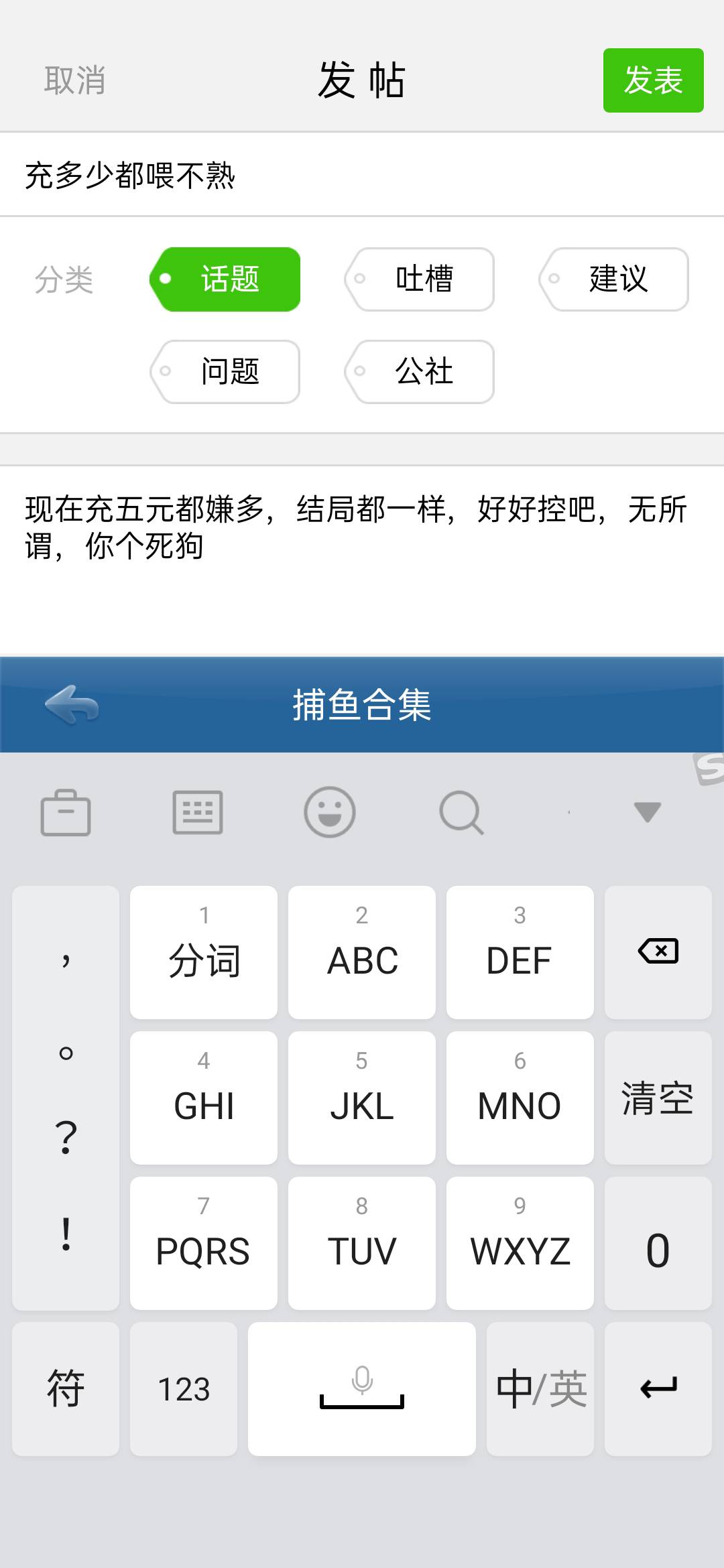
Task: Tap 取消 to cancel the post
Action: coord(74,80)
